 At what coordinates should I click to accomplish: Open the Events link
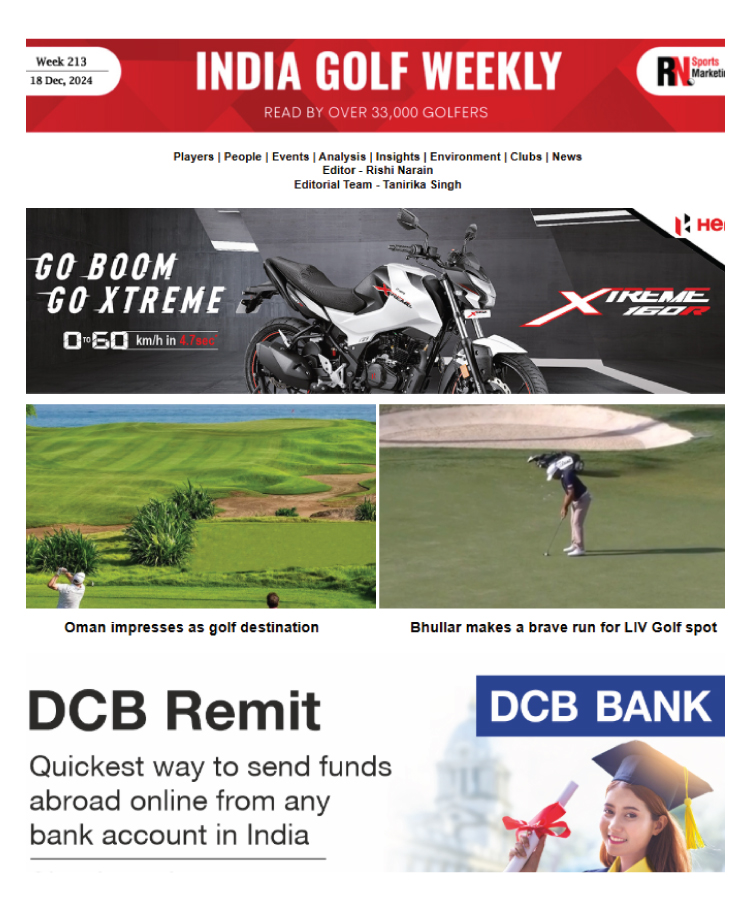pyautogui.click(x=290, y=157)
